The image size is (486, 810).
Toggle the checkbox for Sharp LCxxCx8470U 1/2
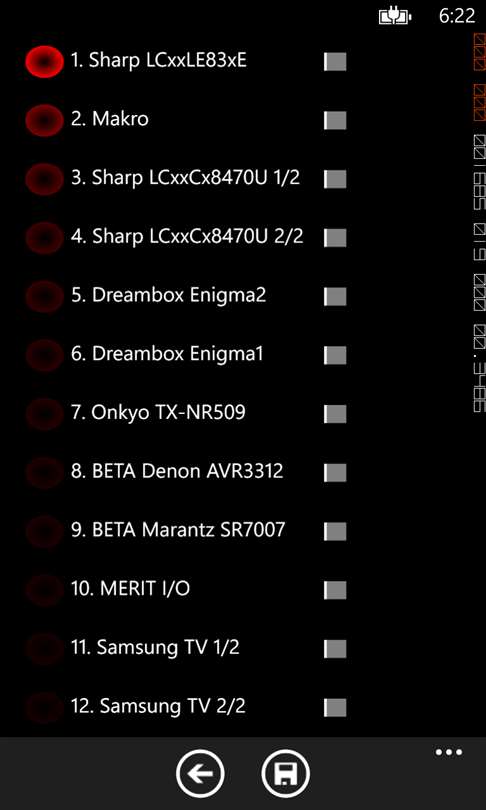pyautogui.click(x=335, y=179)
